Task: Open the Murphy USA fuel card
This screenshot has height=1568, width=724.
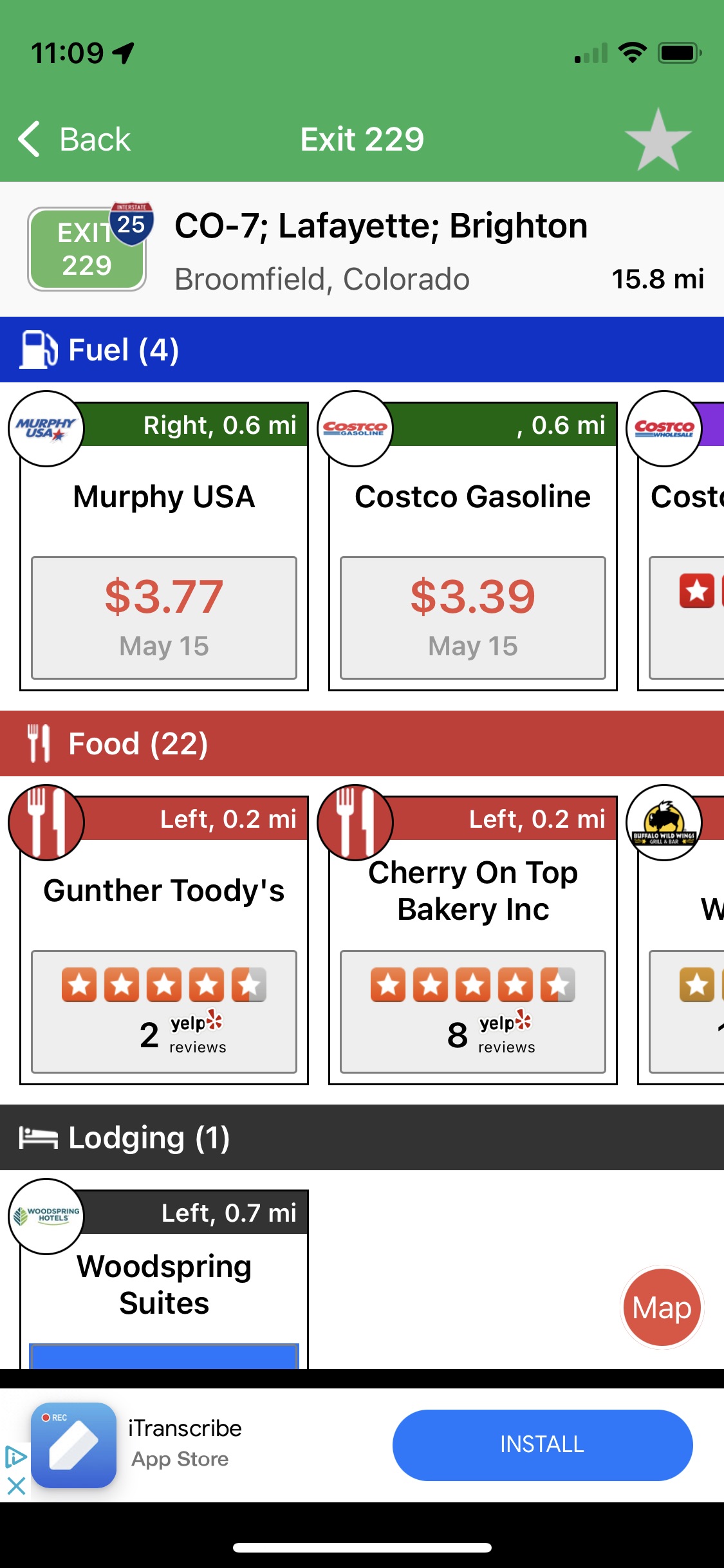Action: click(164, 546)
